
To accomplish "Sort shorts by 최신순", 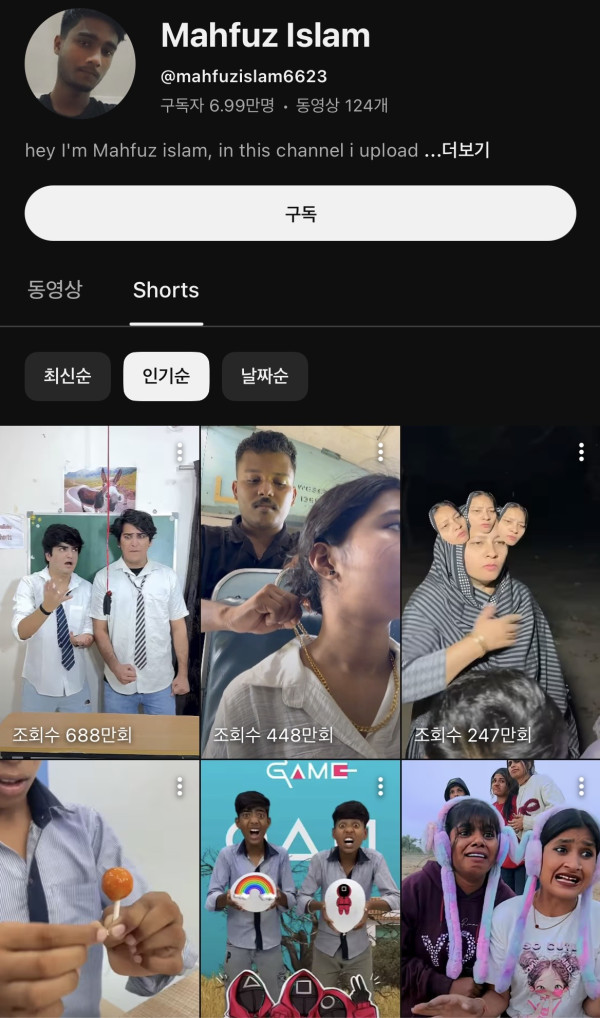I will click(67, 376).
